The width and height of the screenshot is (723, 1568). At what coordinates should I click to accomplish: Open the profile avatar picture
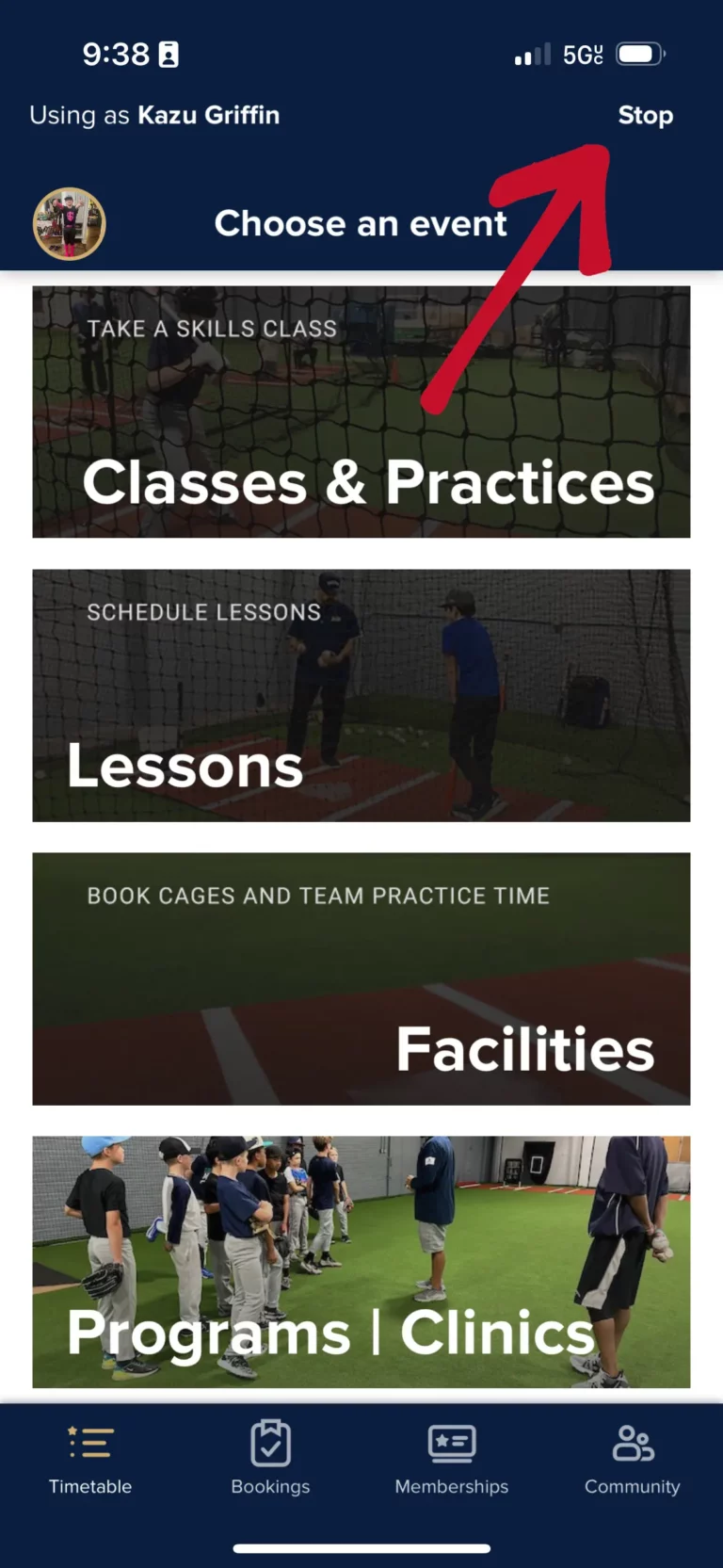[70, 224]
